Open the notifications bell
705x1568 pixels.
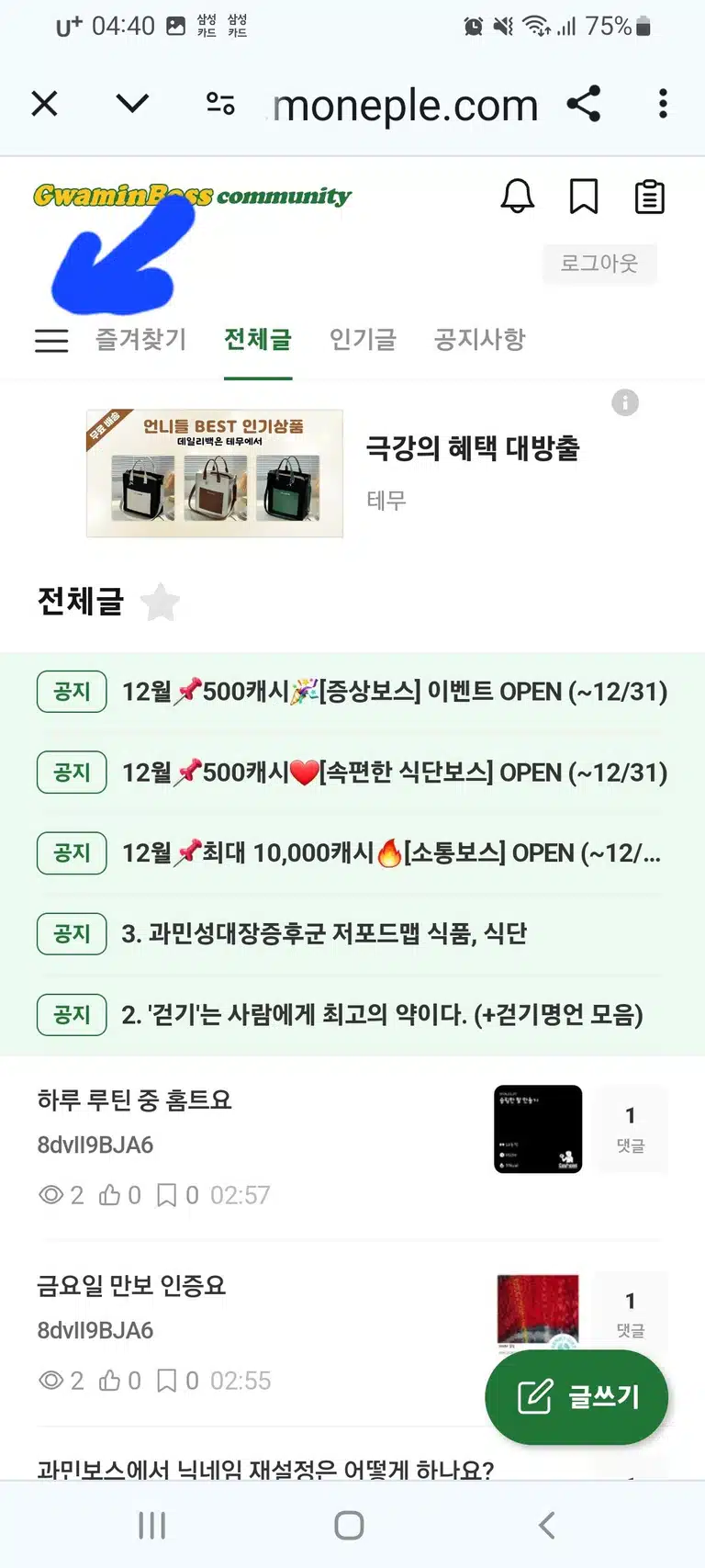(518, 196)
